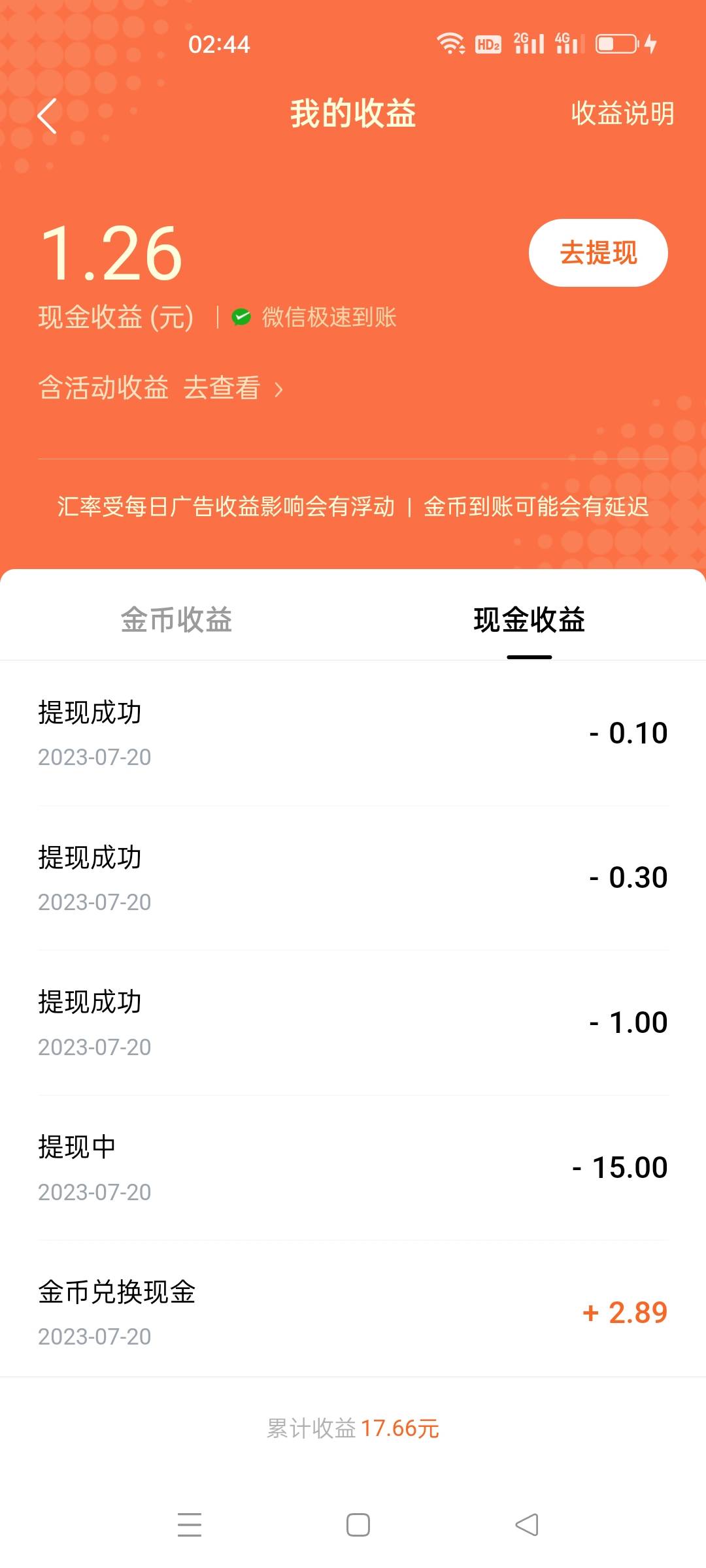
Task: Open 收益说明 earnings explanation
Action: 622,114
